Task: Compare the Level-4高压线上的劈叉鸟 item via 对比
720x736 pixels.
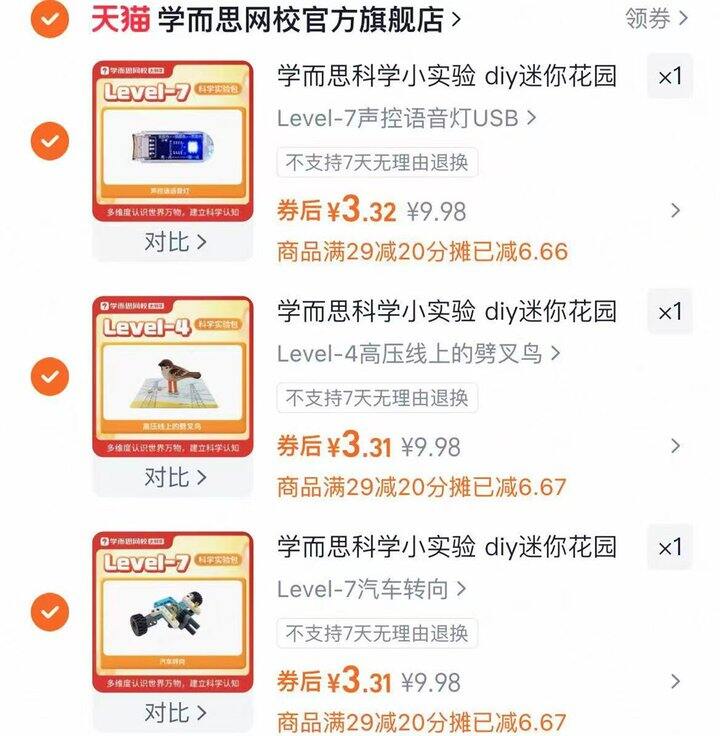Action: [175, 477]
